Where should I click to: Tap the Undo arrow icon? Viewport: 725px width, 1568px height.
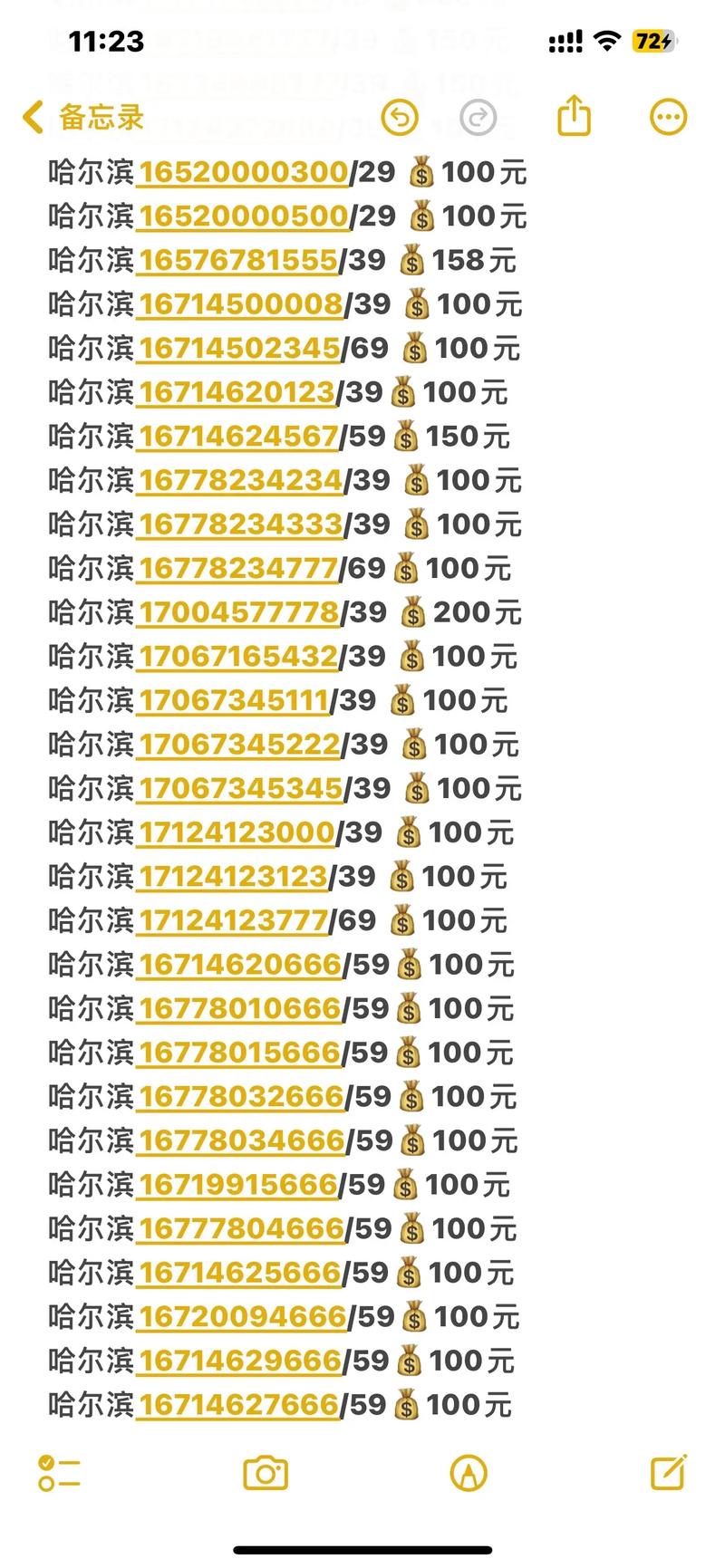point(400,117)
